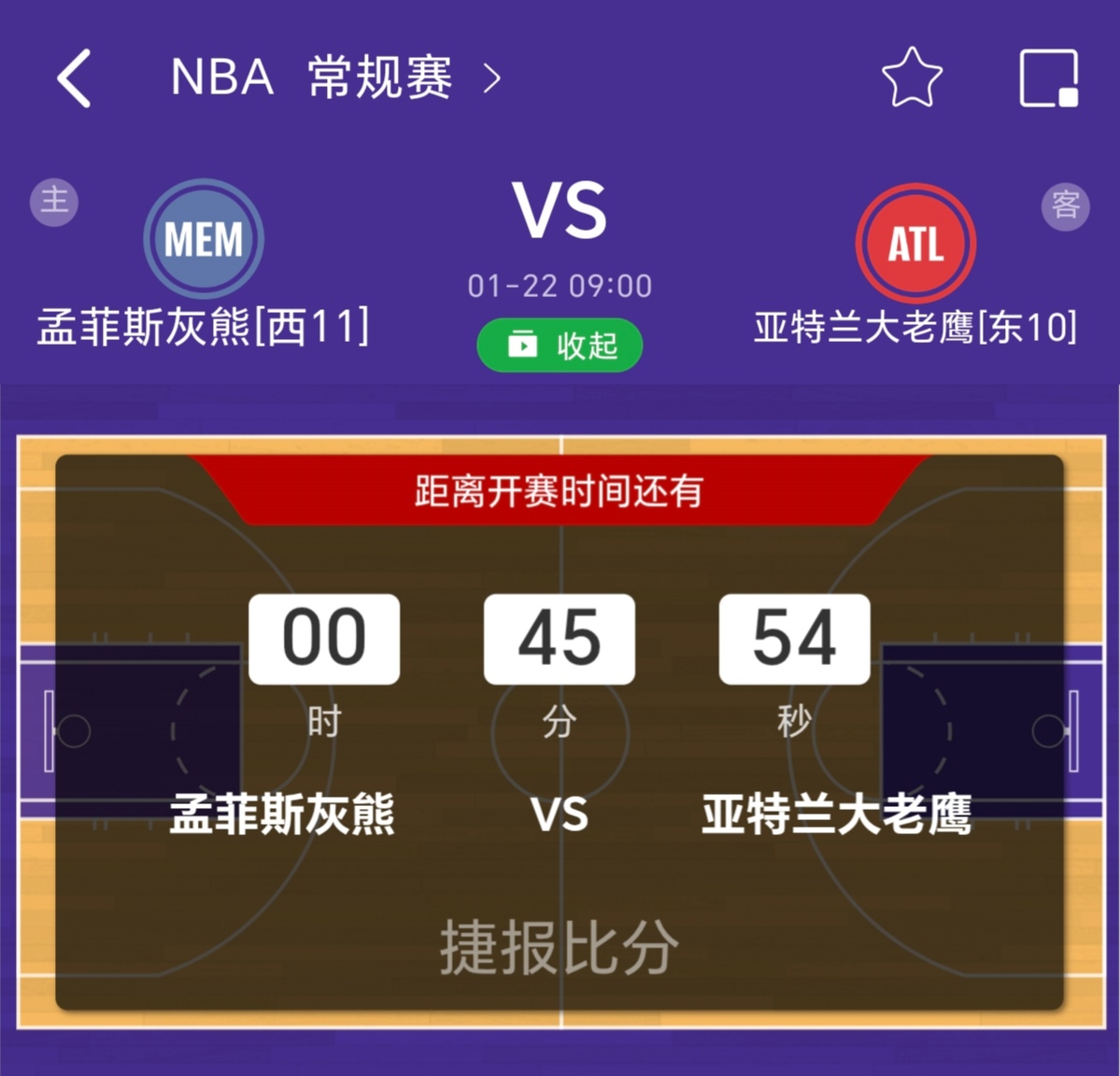
Task: Collapse the live panel with 收起
Action: [x=560, y=346]
